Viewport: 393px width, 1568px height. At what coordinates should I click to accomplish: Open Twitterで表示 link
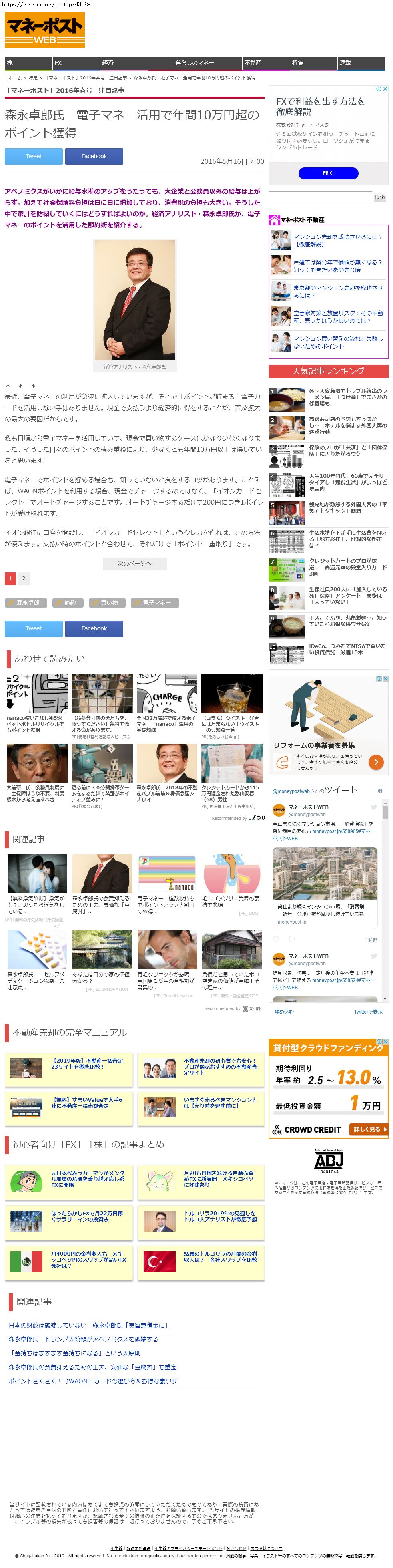pos(368,1012)
